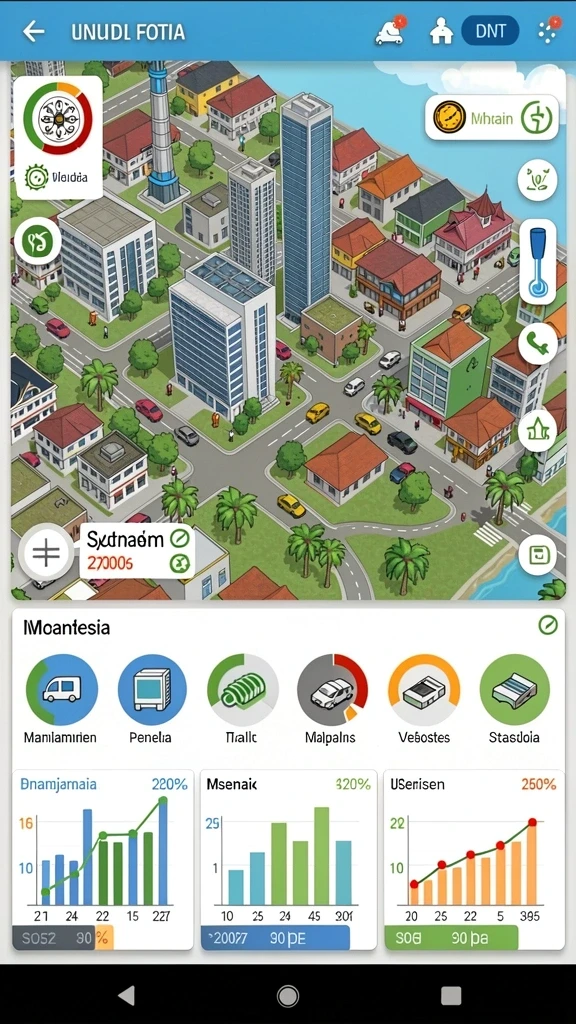This screenshot has width=576, height=1024.
Task: Open the dotted overflow icon in header
Action: coord(547,31)
